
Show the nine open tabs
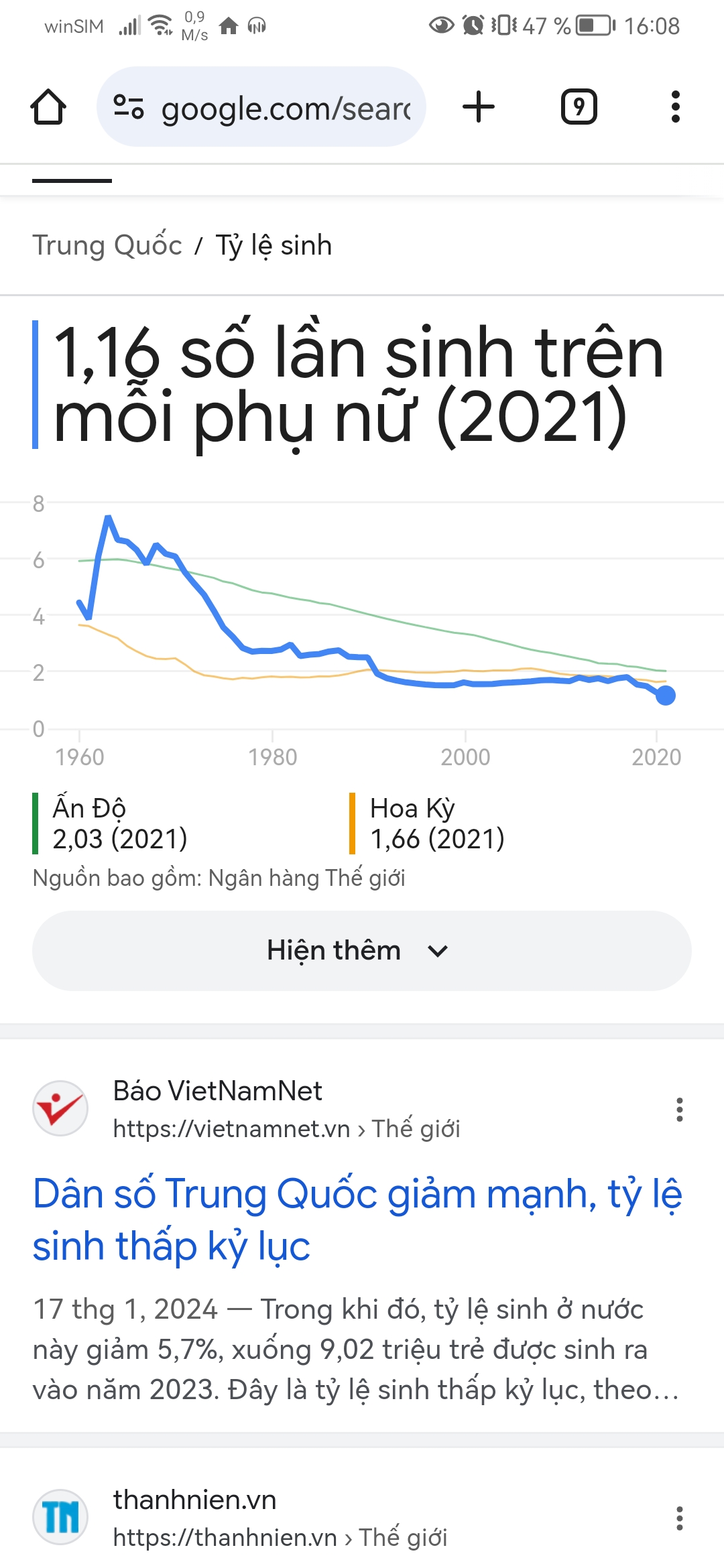579,107
